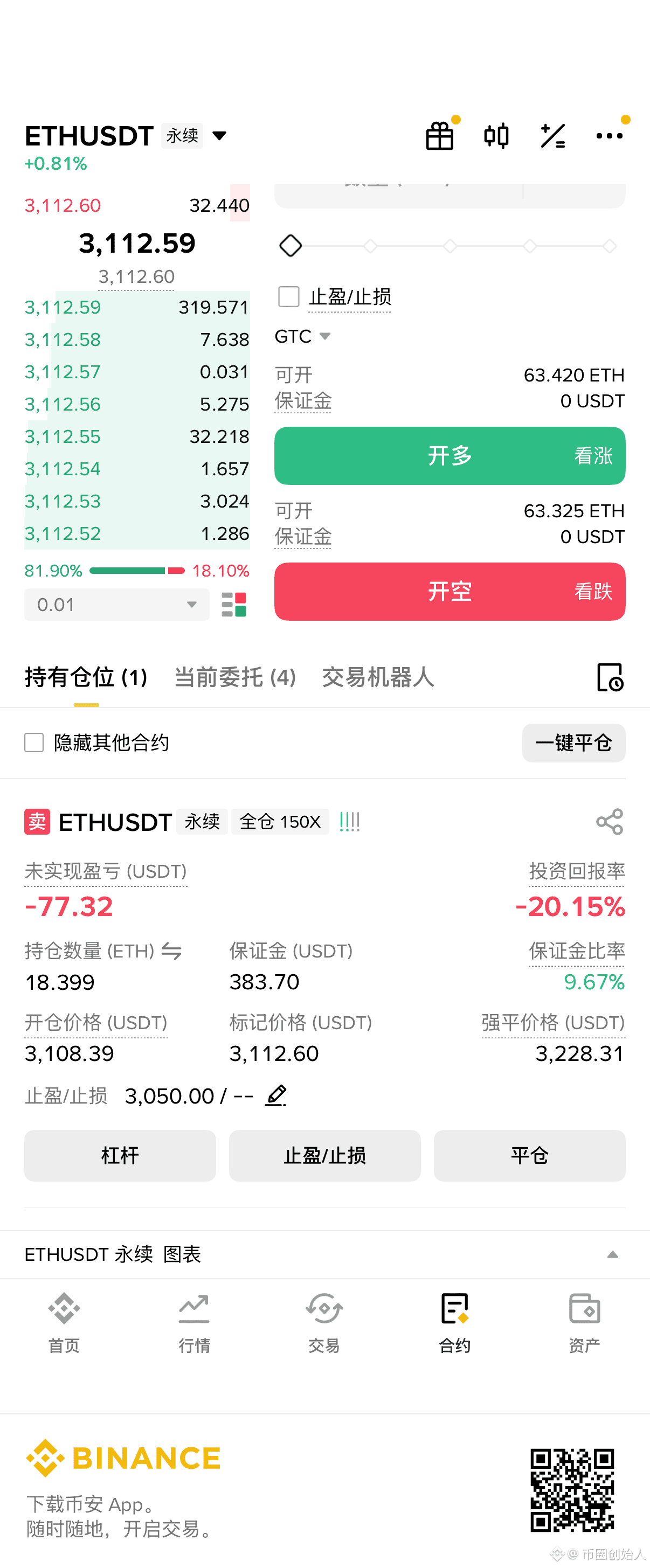The height and width of the screenshot is (1568, 650).
Task: Enable the 止盈/止损 checkbox in order form
Action: [288, 296]
